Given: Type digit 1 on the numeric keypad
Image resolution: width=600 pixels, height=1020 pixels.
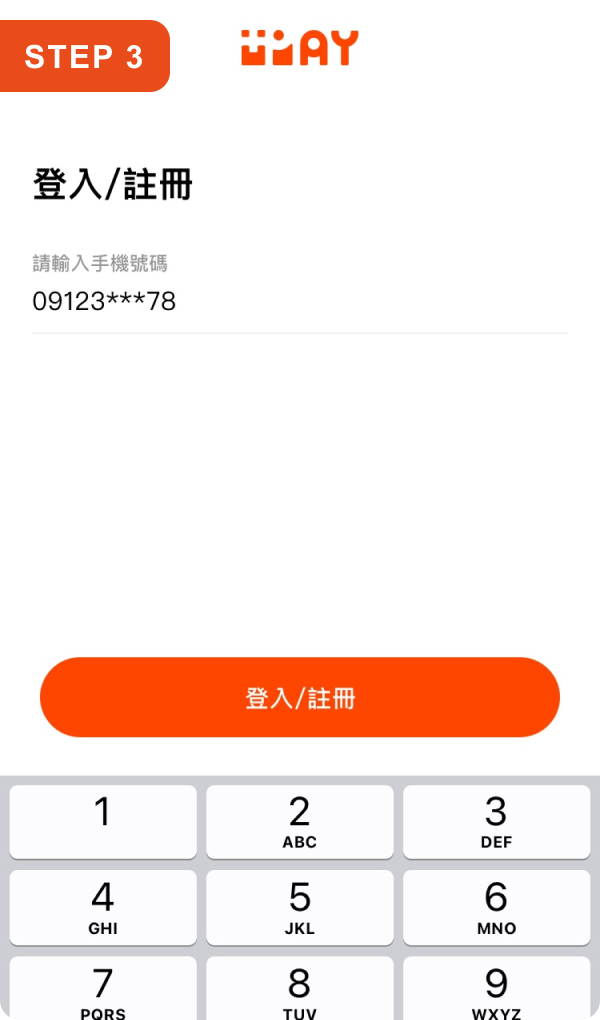Looking at the screenshot, I should click(x=103, y=822).
